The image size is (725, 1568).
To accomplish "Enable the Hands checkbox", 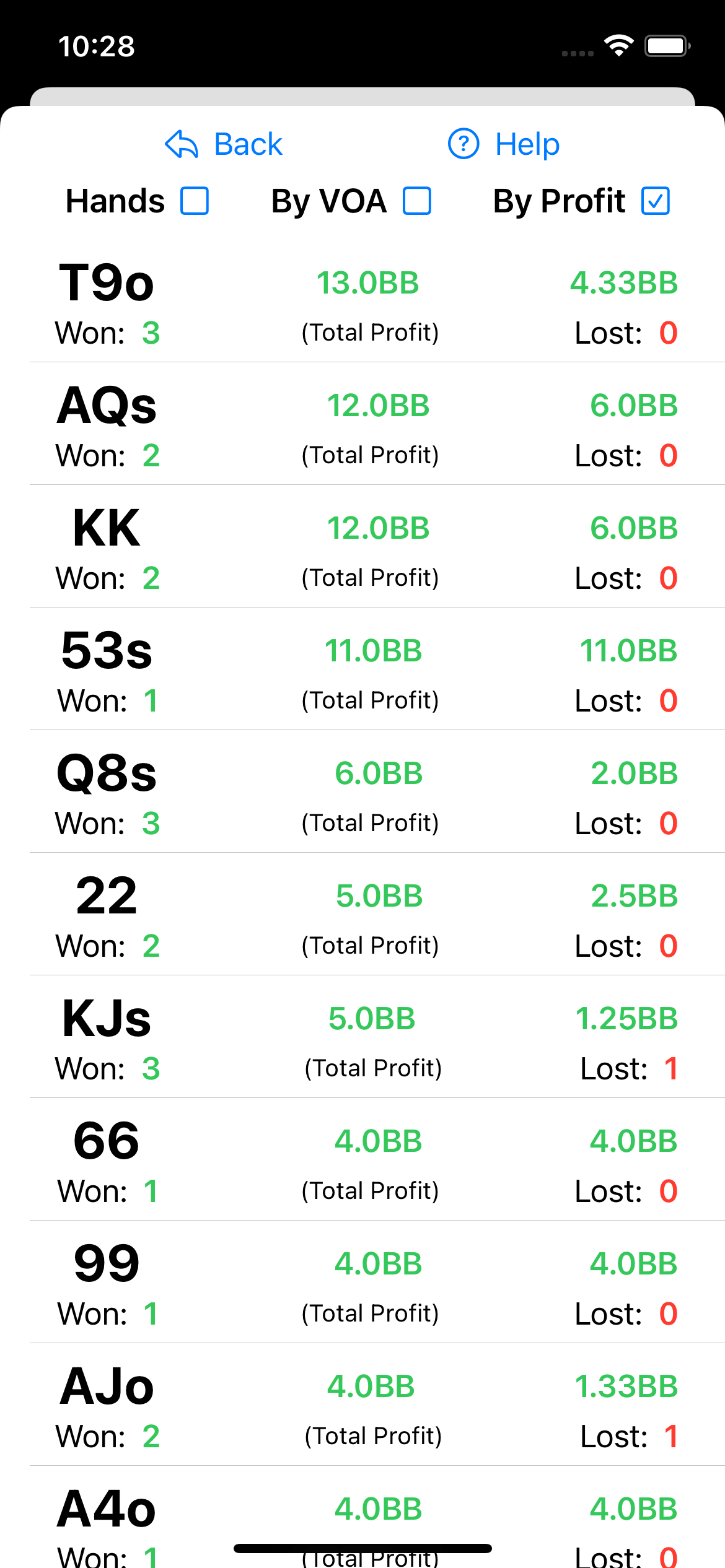I will [195, 201].
